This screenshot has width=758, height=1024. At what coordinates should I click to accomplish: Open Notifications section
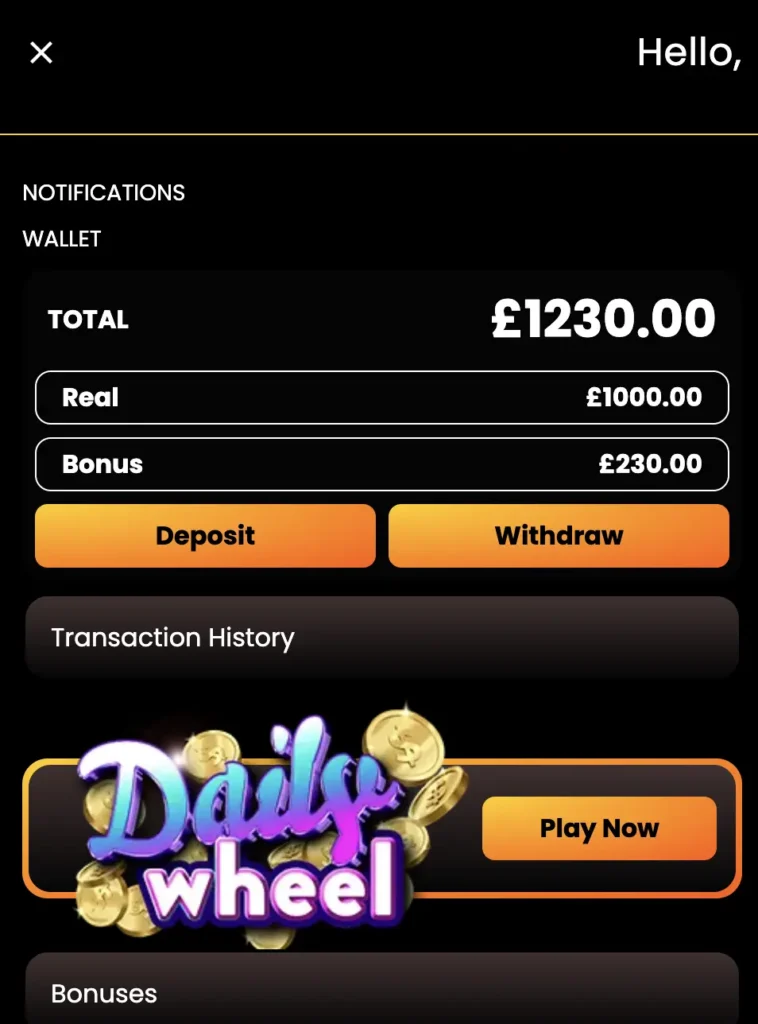(x=104, y=193)
